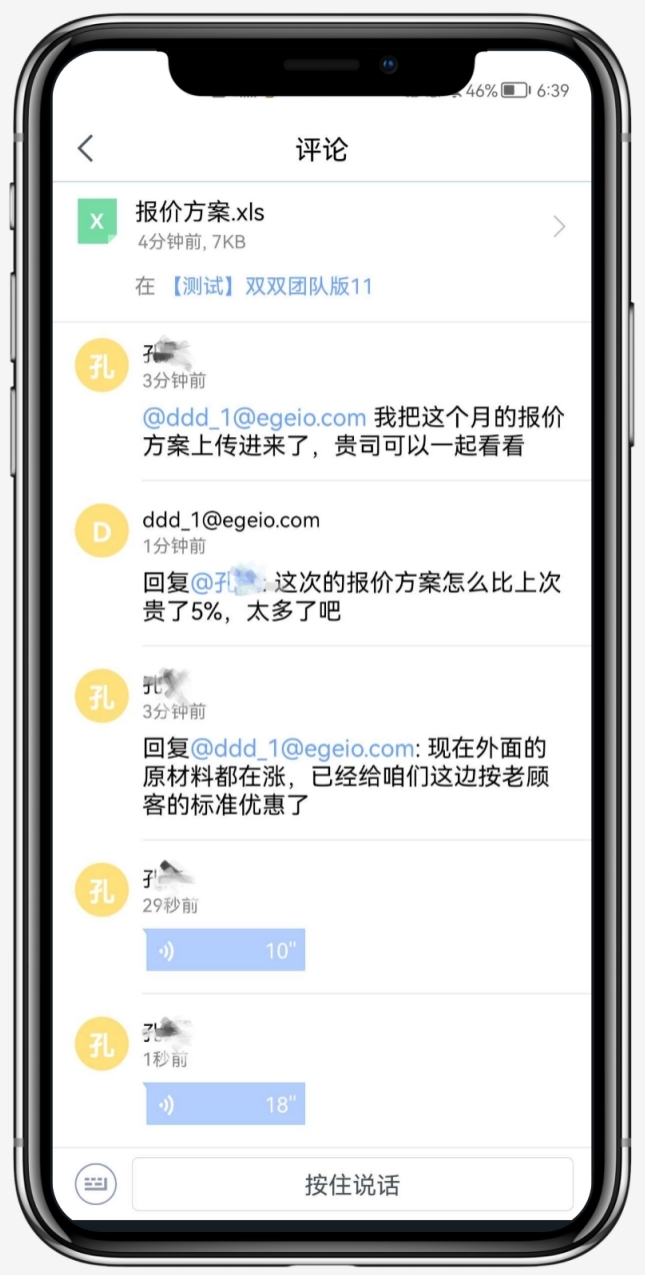Switch to keyboard text input
The image size is (646, 1276).
[x=96, y=1184]
